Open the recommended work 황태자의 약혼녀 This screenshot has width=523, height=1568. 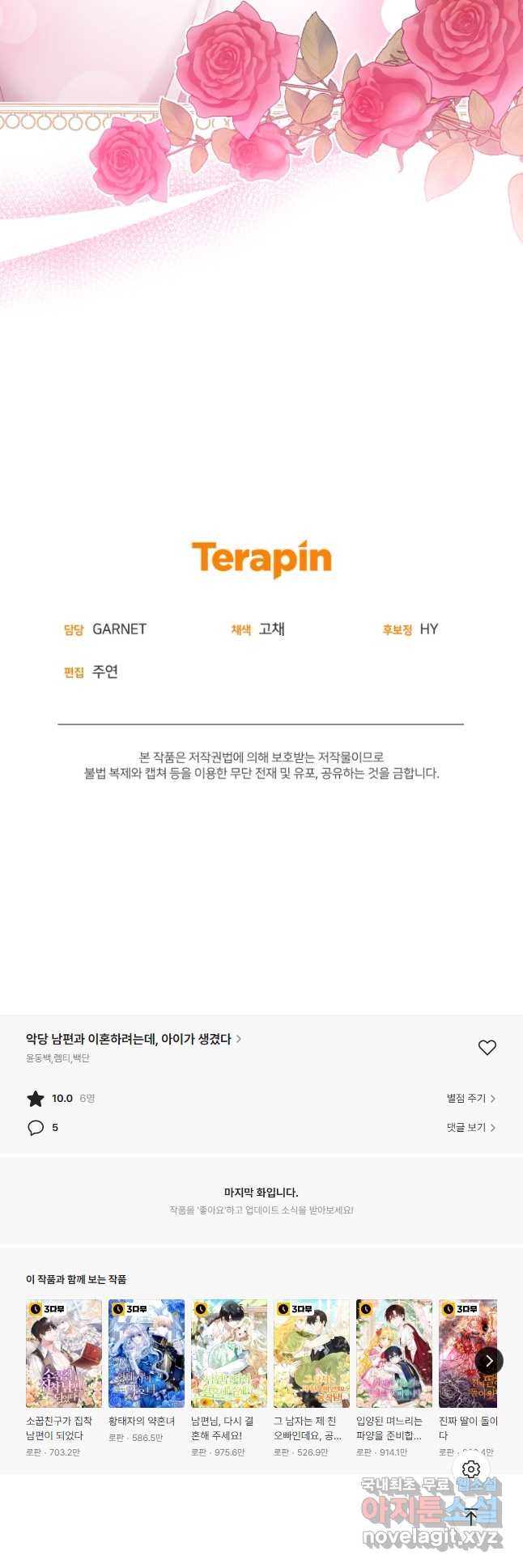click(x=147, y=1354)
